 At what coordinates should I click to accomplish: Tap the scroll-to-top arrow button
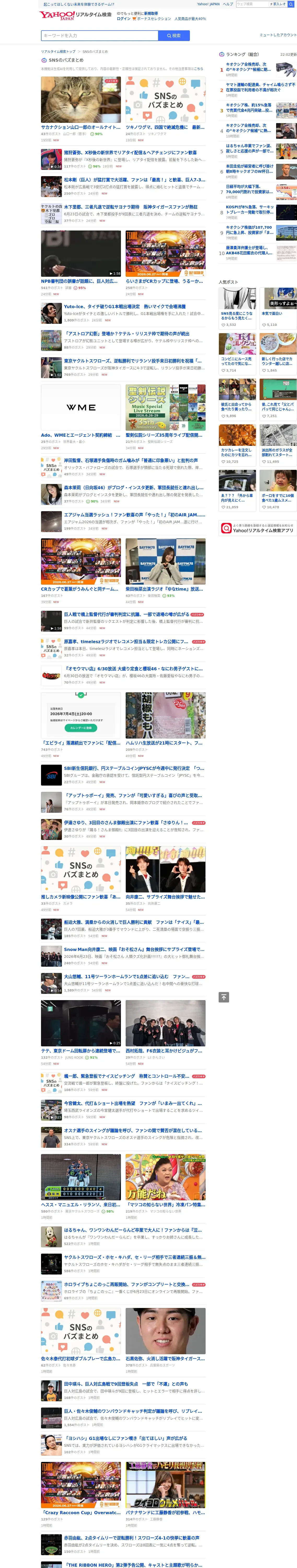tap(224, 997)
